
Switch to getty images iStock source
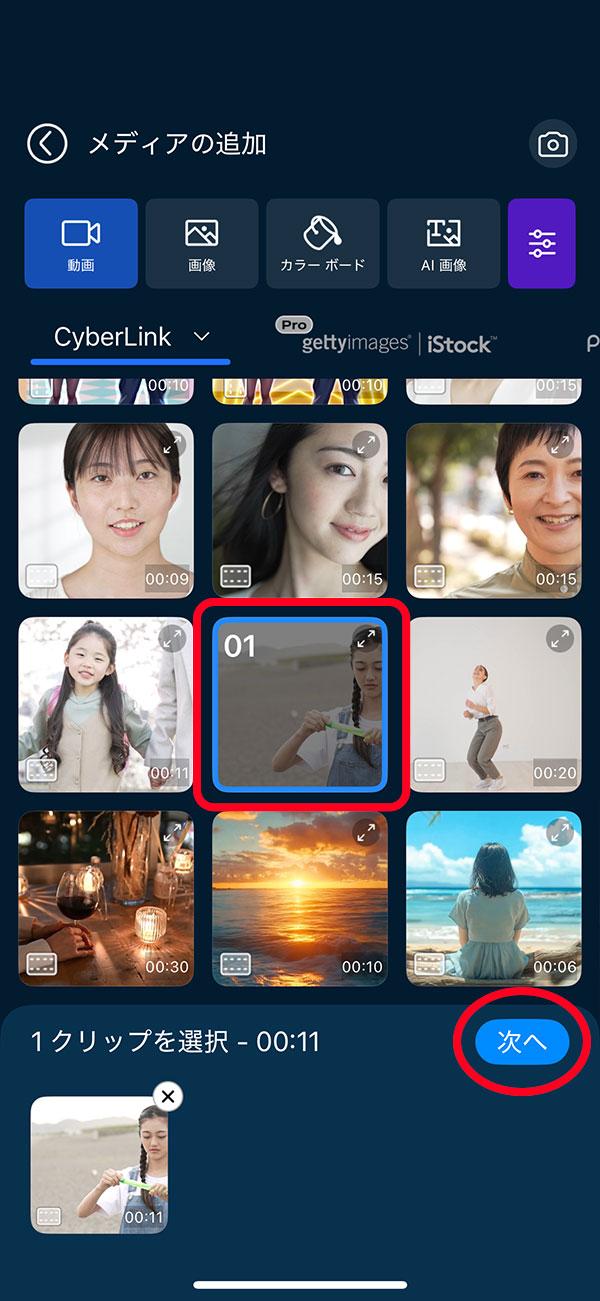pos(397,343)
